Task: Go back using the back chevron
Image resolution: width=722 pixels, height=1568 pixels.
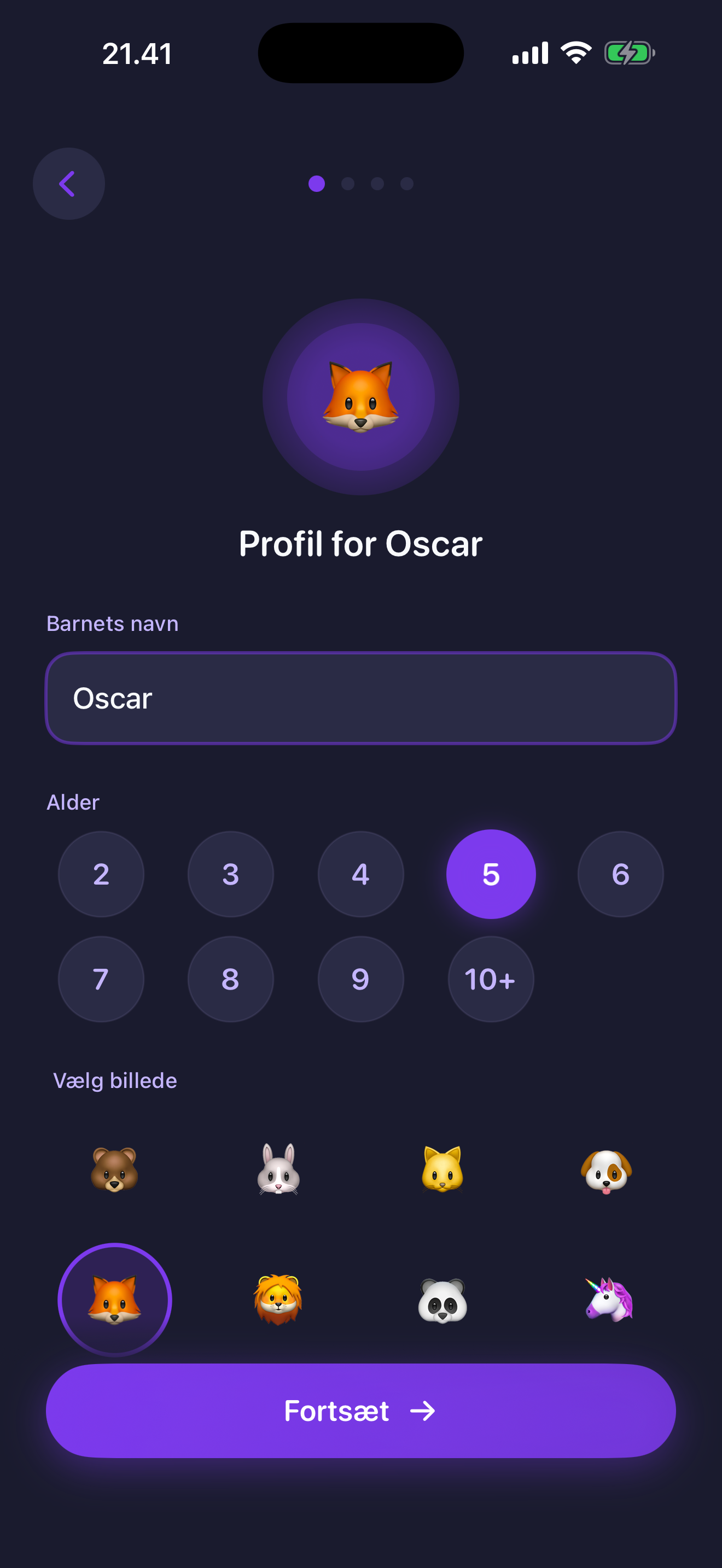Action: pos(68,183)
